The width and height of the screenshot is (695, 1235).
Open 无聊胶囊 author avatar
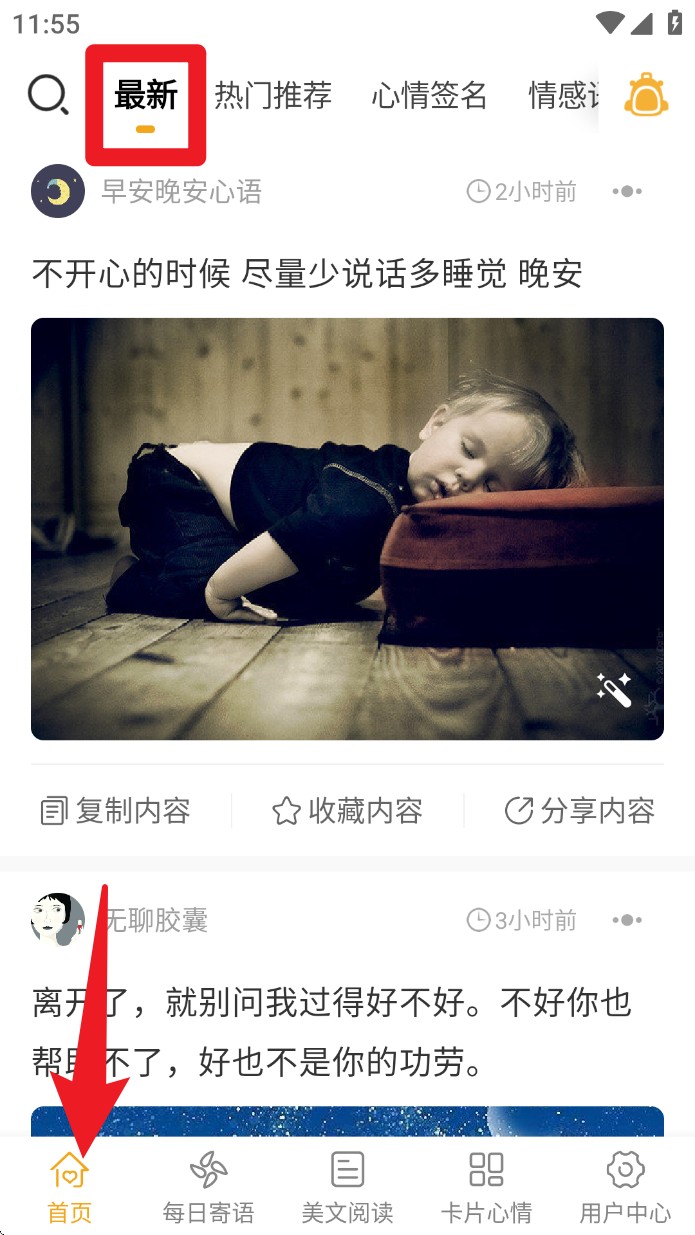(58, 920)
